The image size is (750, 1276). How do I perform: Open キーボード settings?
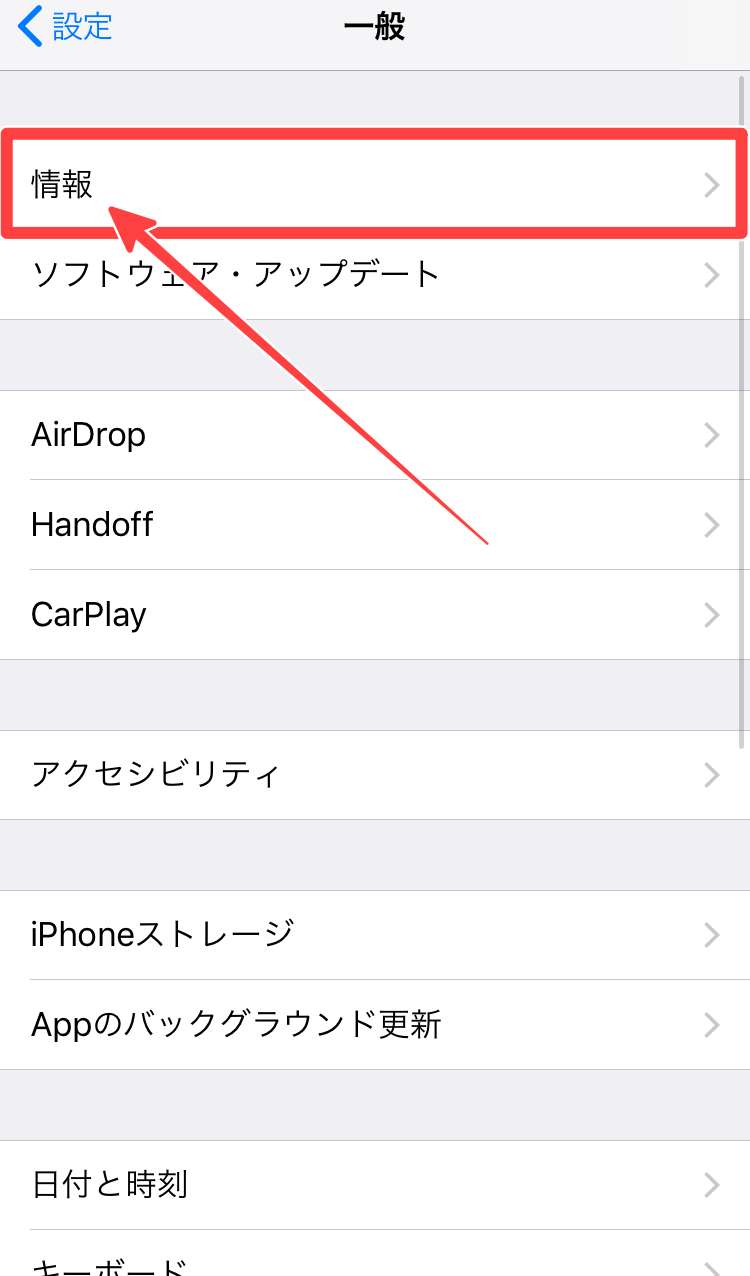tap(374, 1262)
